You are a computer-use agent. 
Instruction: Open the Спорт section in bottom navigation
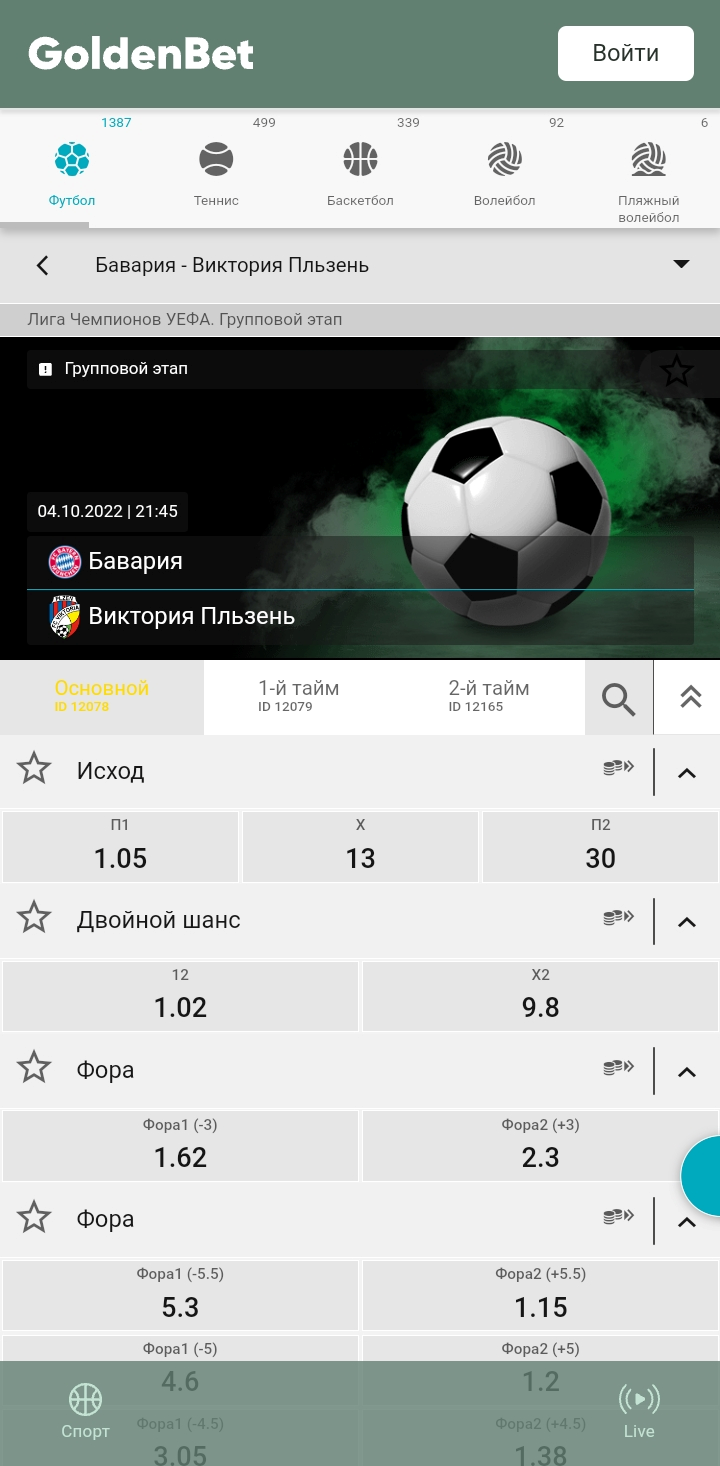(x=85, y=1410)
